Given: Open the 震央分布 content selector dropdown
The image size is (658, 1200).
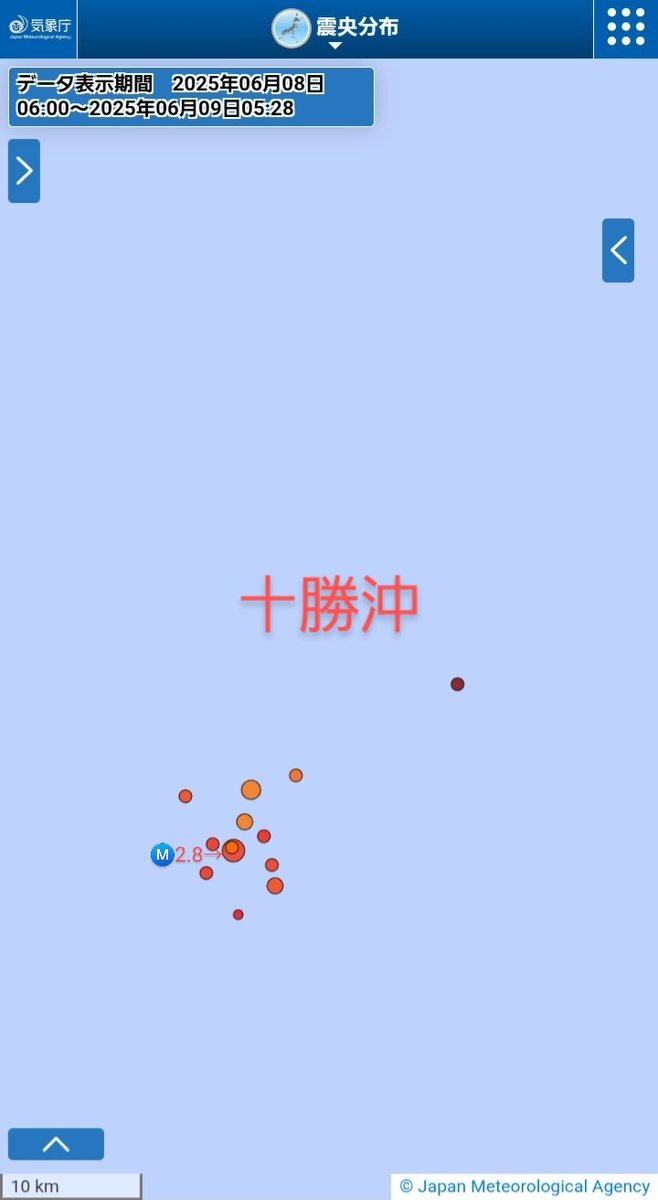Looking at the screenshot, I should [335, 28].
